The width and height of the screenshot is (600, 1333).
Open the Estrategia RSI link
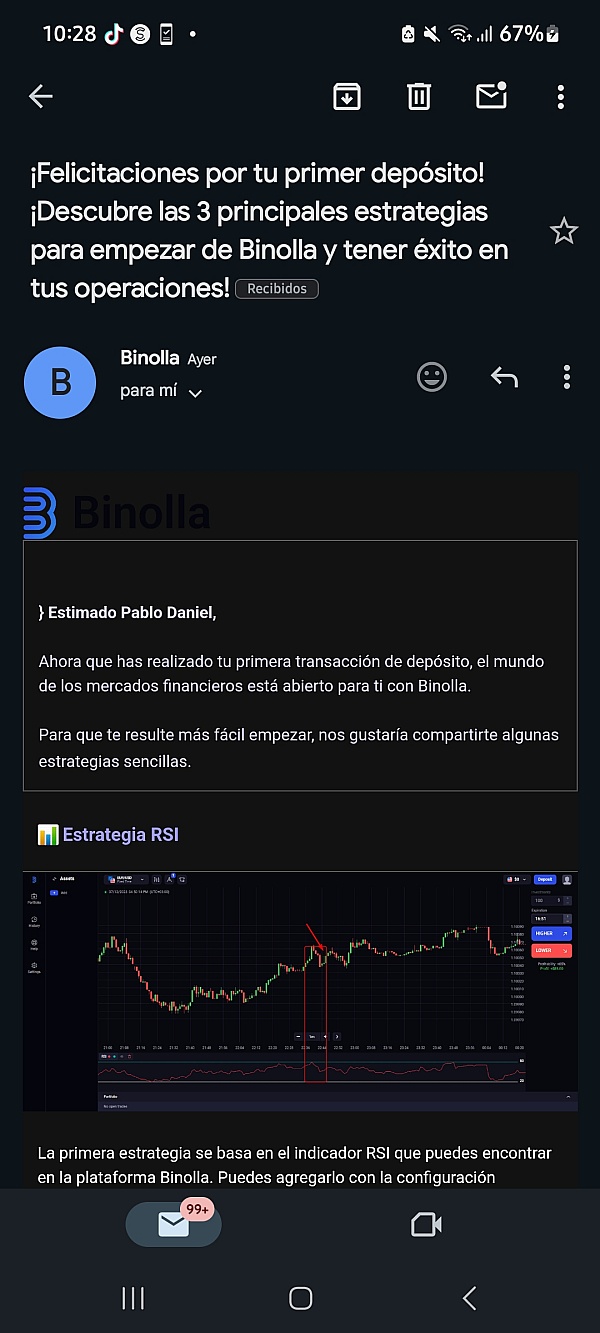point(120,834)
